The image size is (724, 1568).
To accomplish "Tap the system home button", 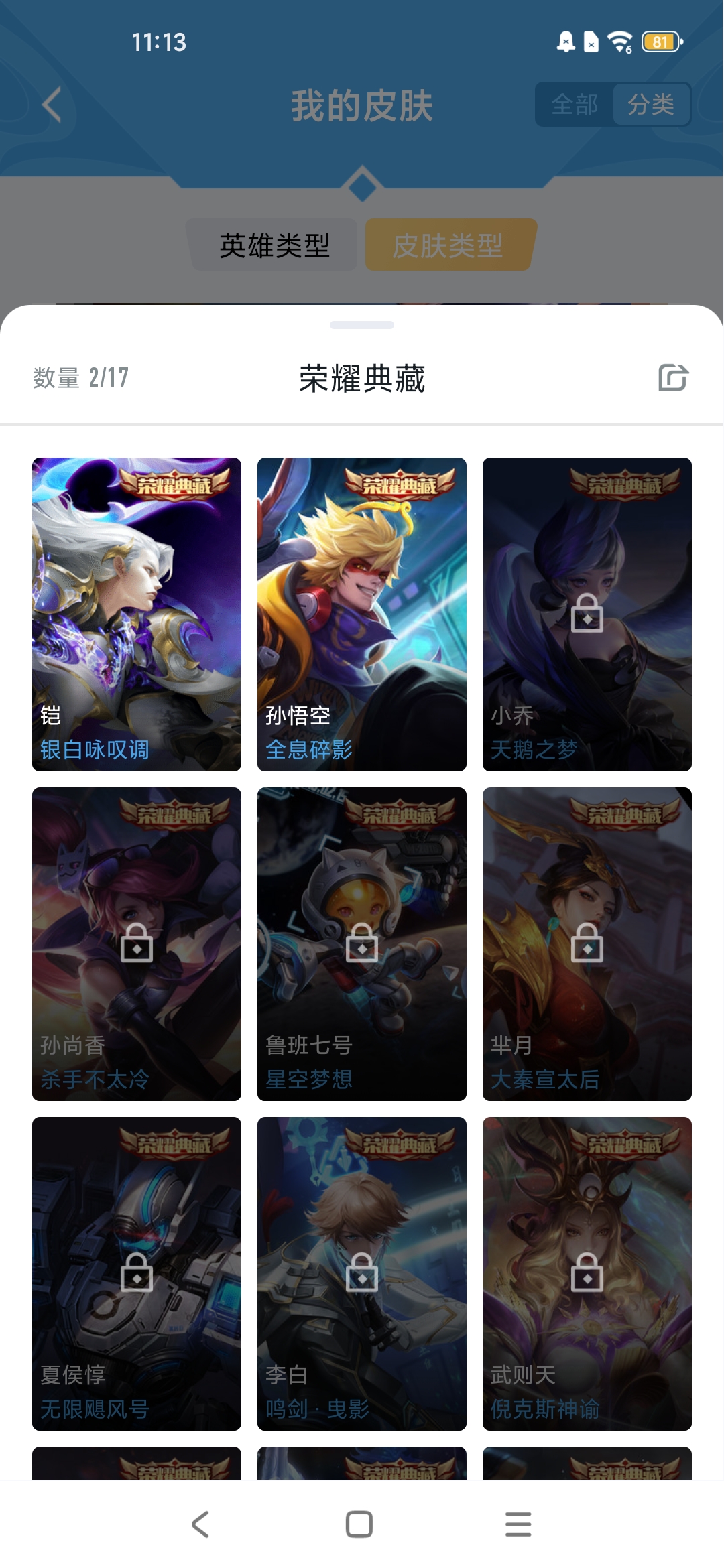I will click(x=359, y=1524).
